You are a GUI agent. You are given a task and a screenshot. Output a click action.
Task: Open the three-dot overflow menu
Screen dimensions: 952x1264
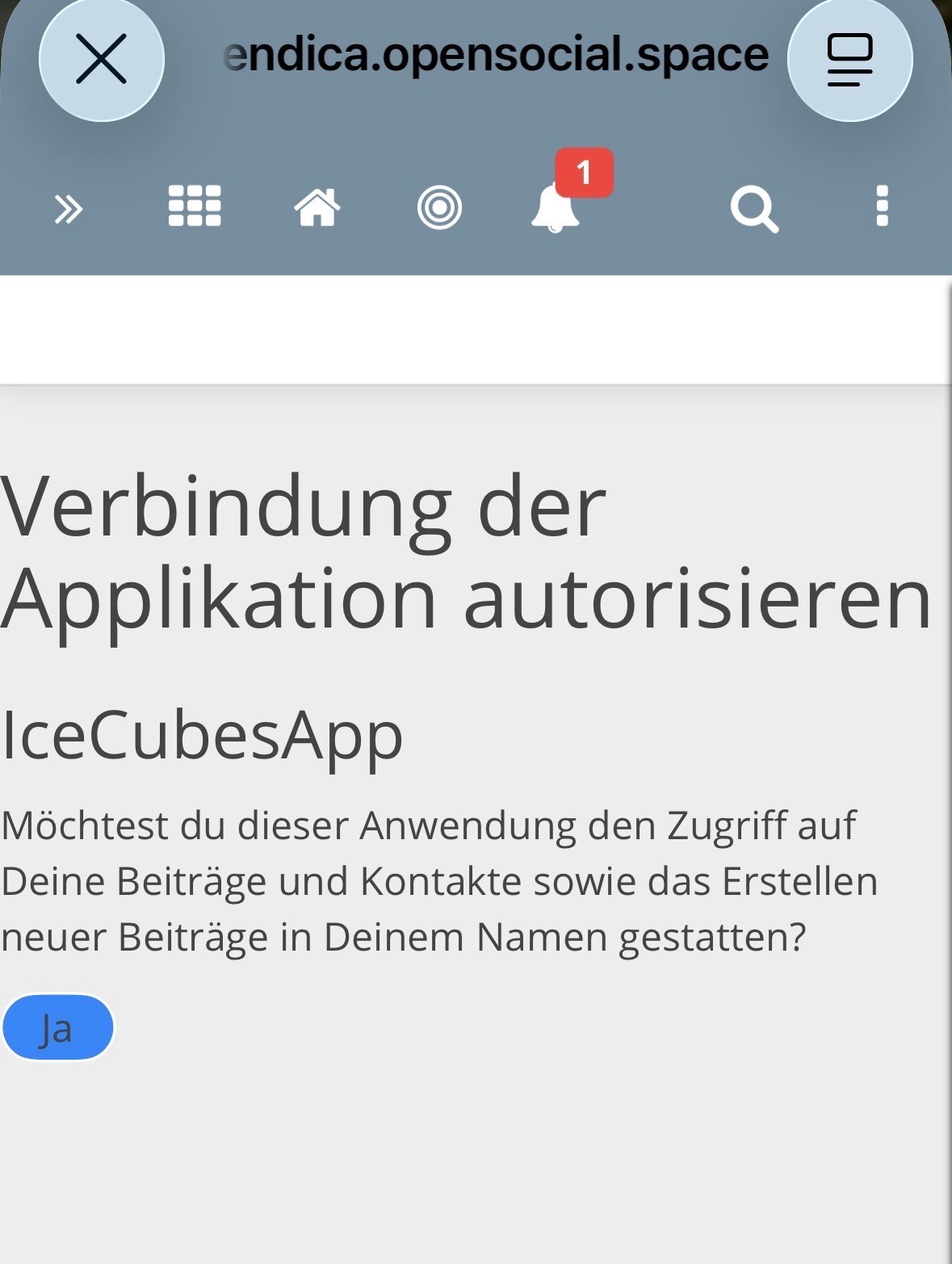(x=882, y=207)
